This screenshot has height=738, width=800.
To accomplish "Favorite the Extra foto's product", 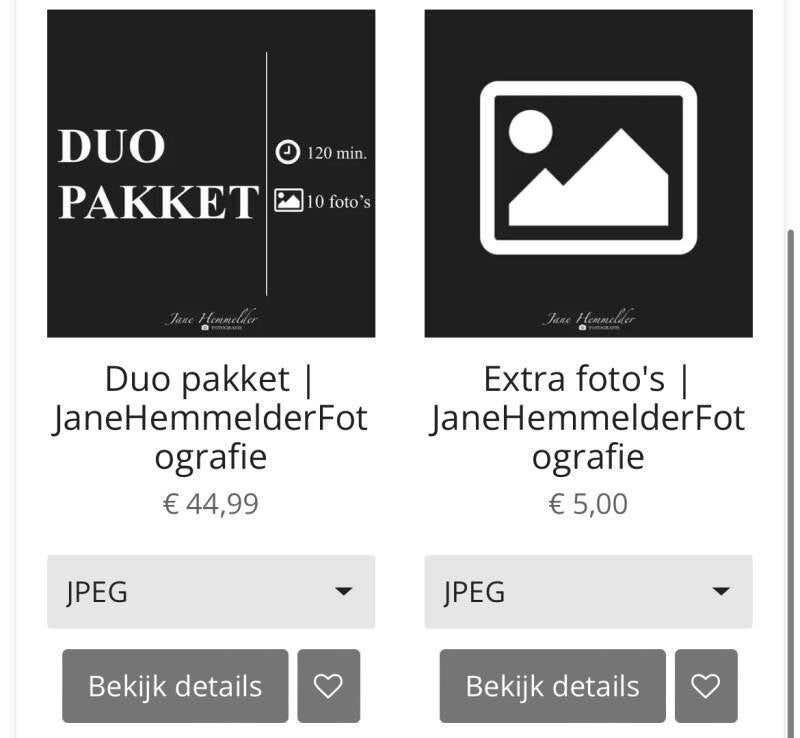I will (706, 686).
